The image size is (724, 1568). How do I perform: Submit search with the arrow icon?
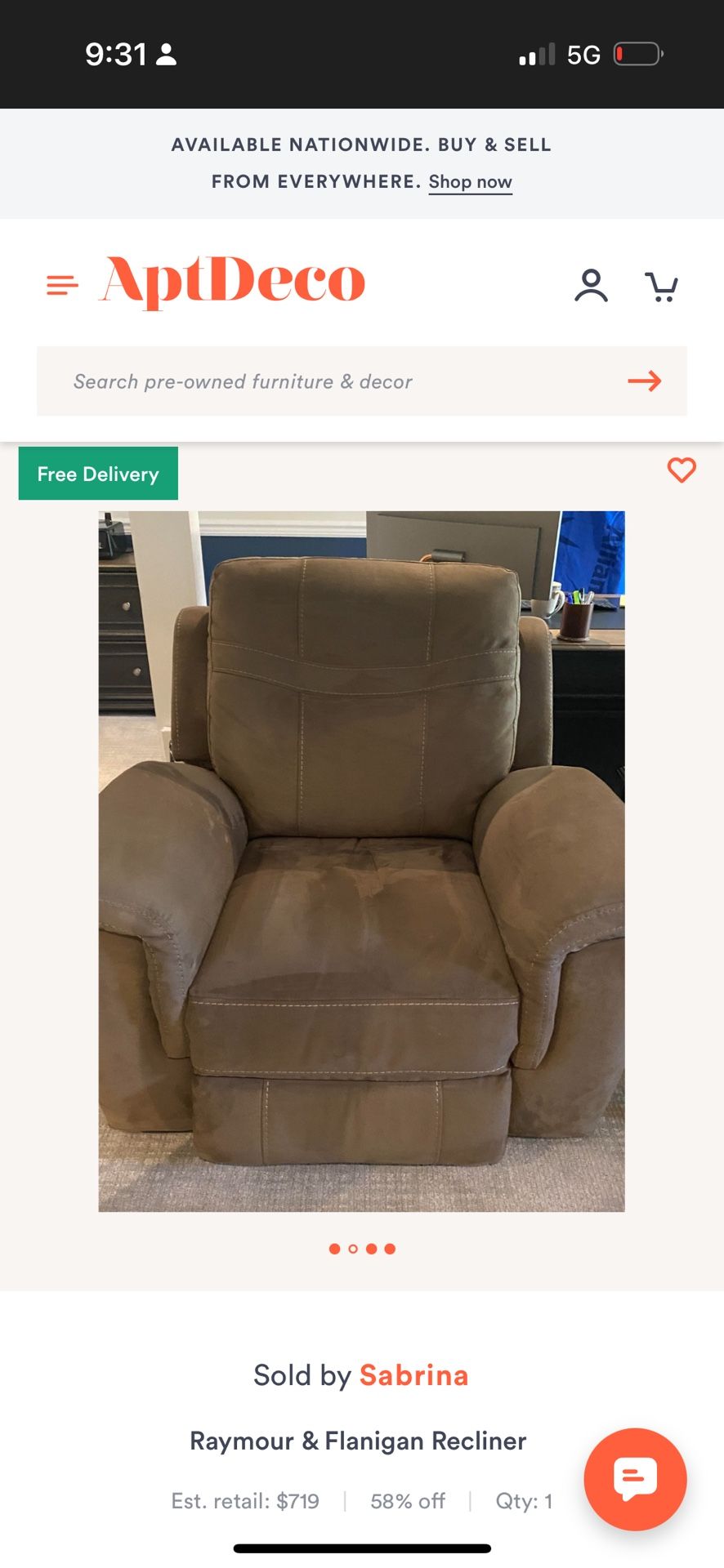pos(644,381)
